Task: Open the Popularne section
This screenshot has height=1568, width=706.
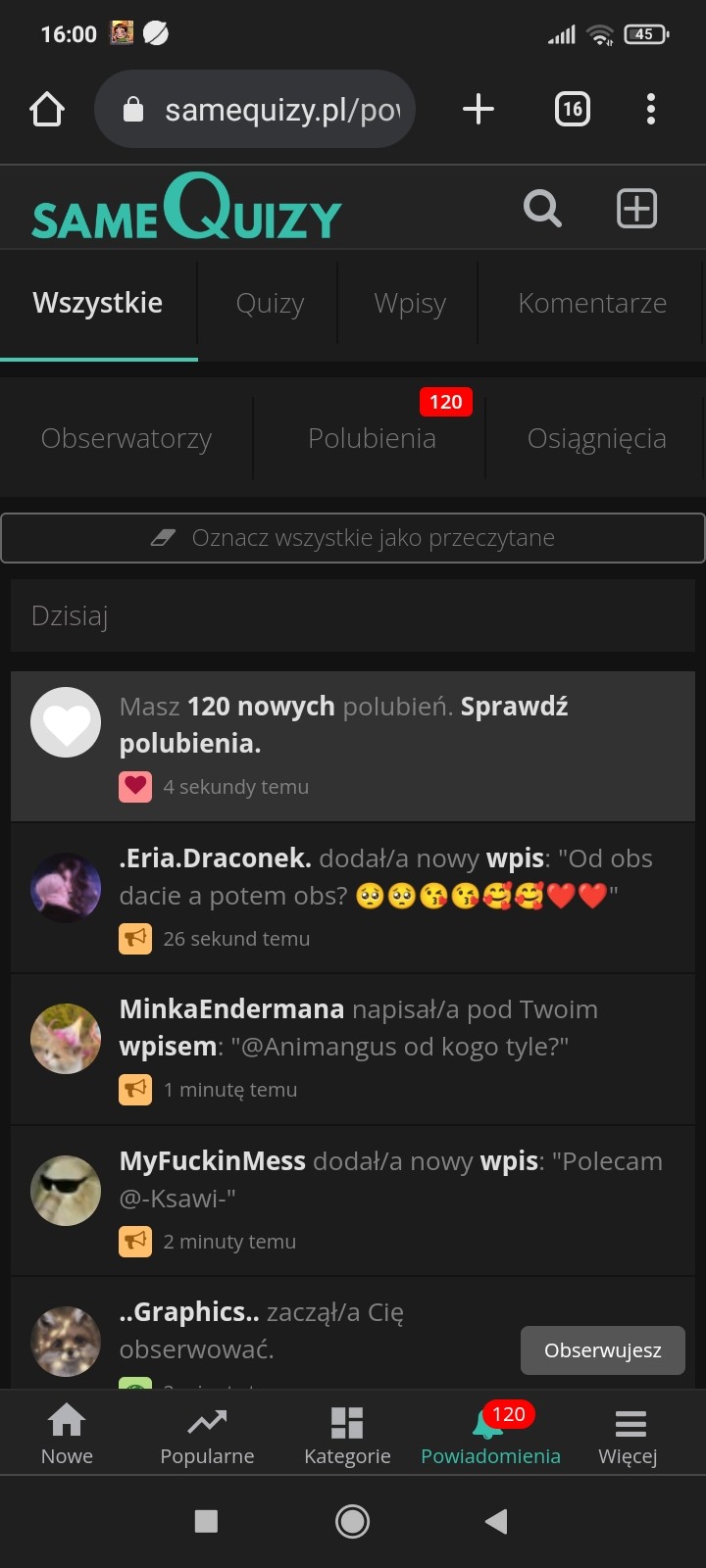Action: point(207,1434)
